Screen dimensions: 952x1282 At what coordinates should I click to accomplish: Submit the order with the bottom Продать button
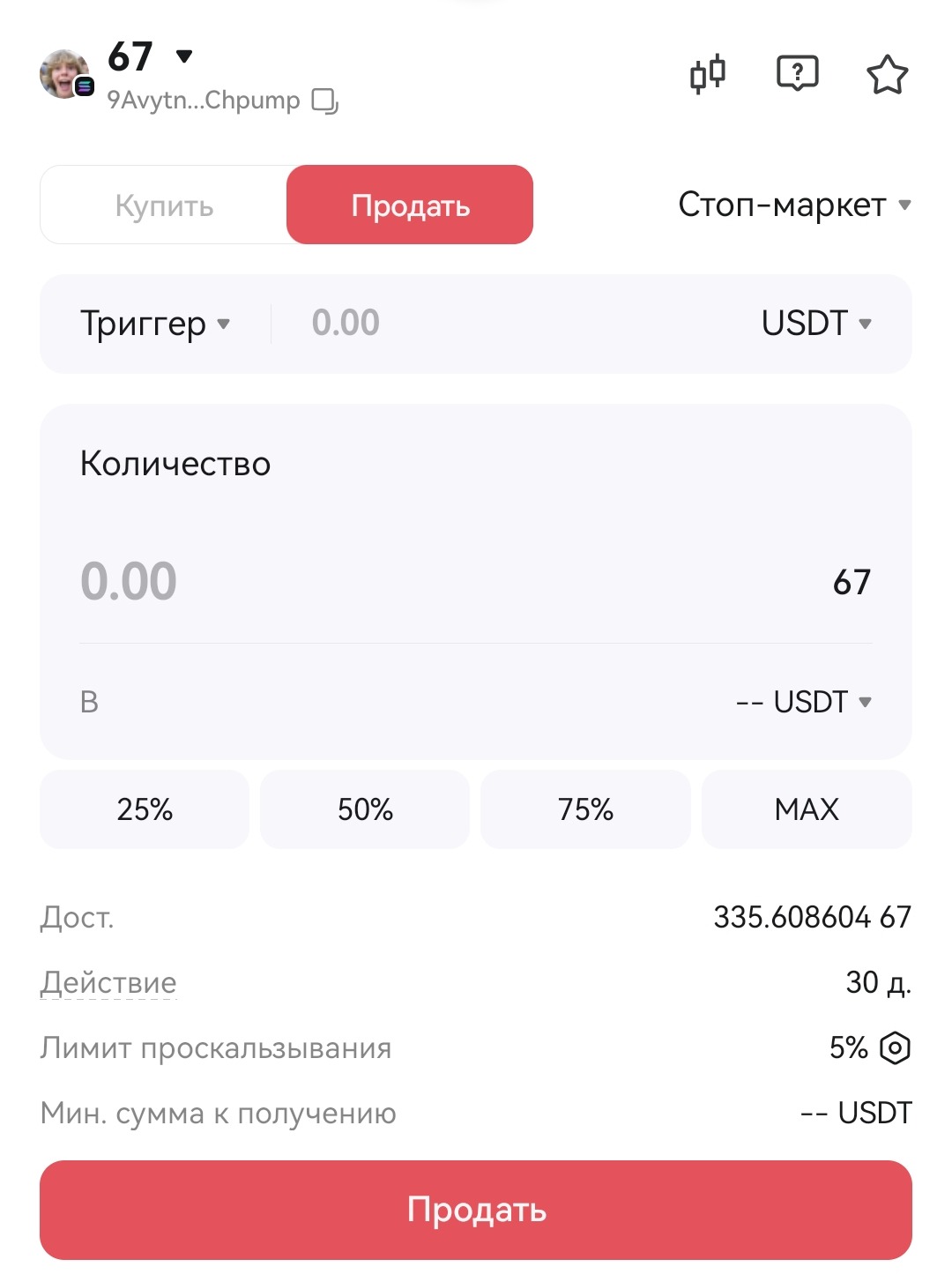point(476,1210)
